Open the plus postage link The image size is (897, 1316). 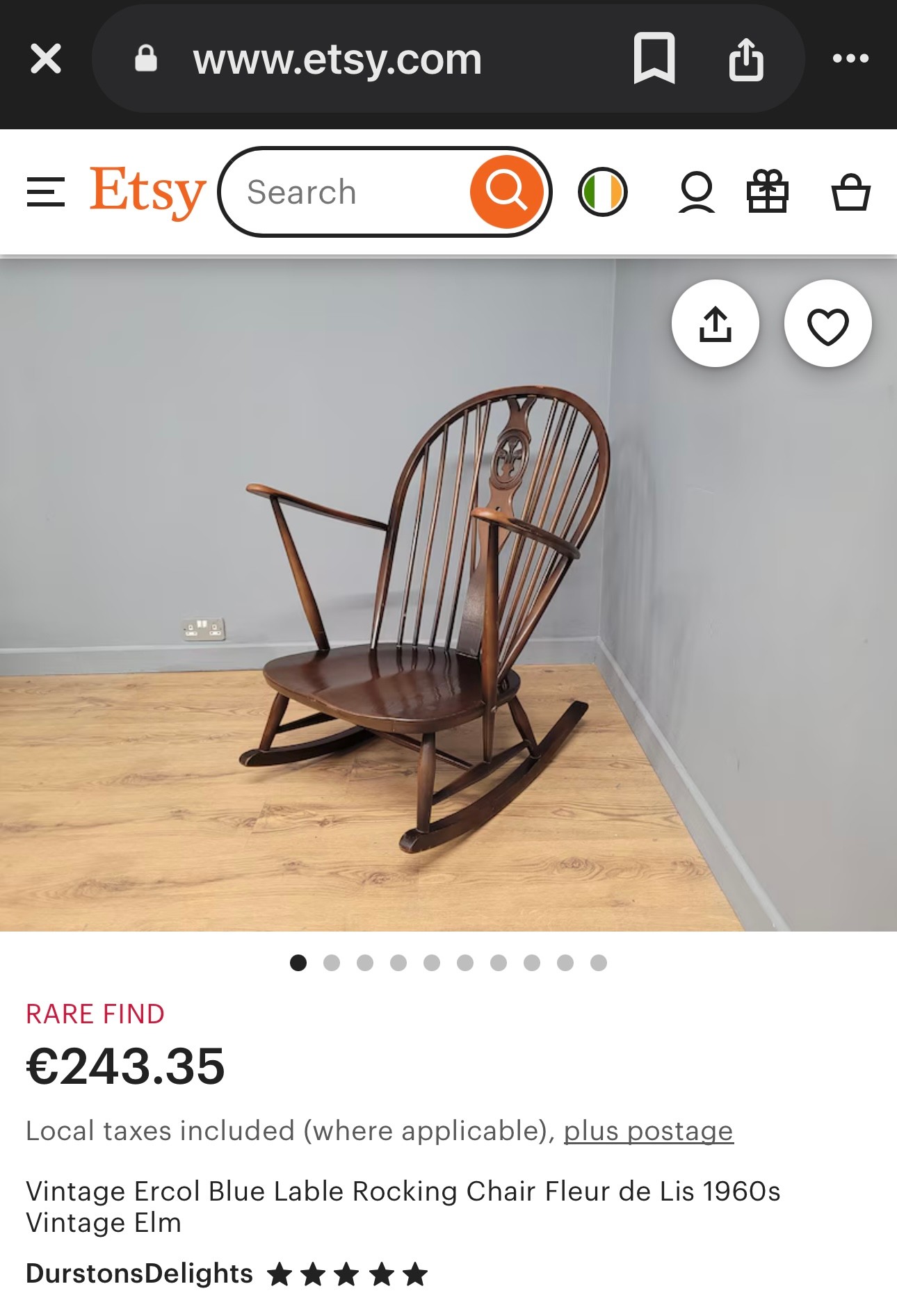[648, 1131]
